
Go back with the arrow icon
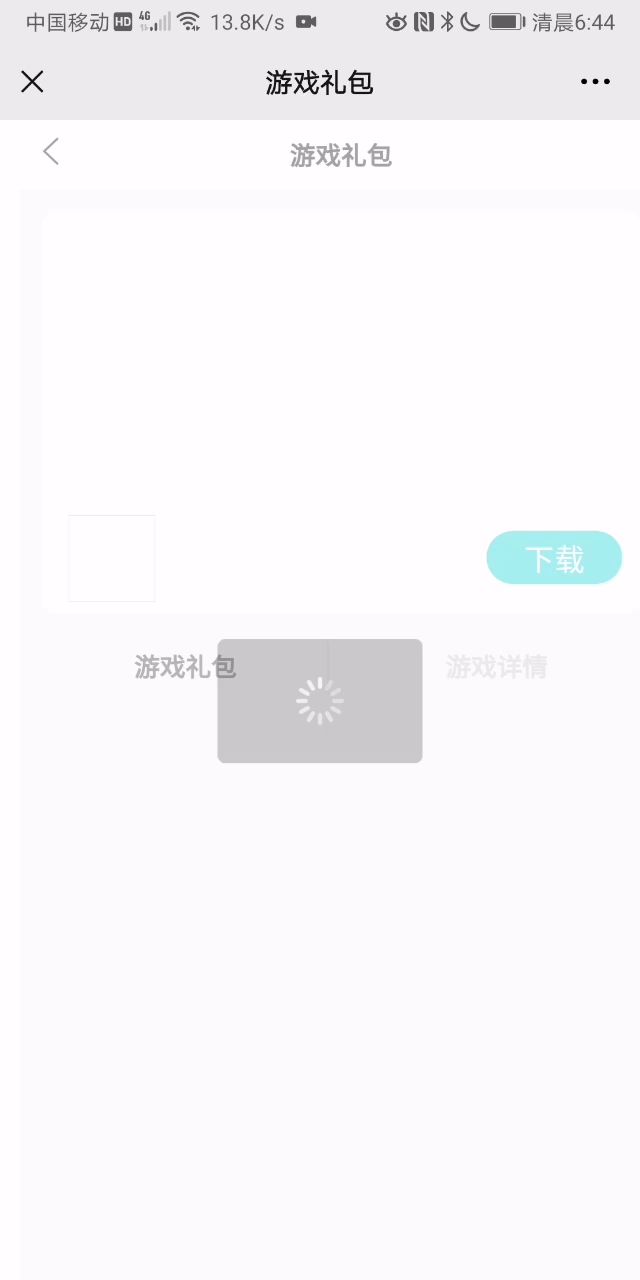51,152
